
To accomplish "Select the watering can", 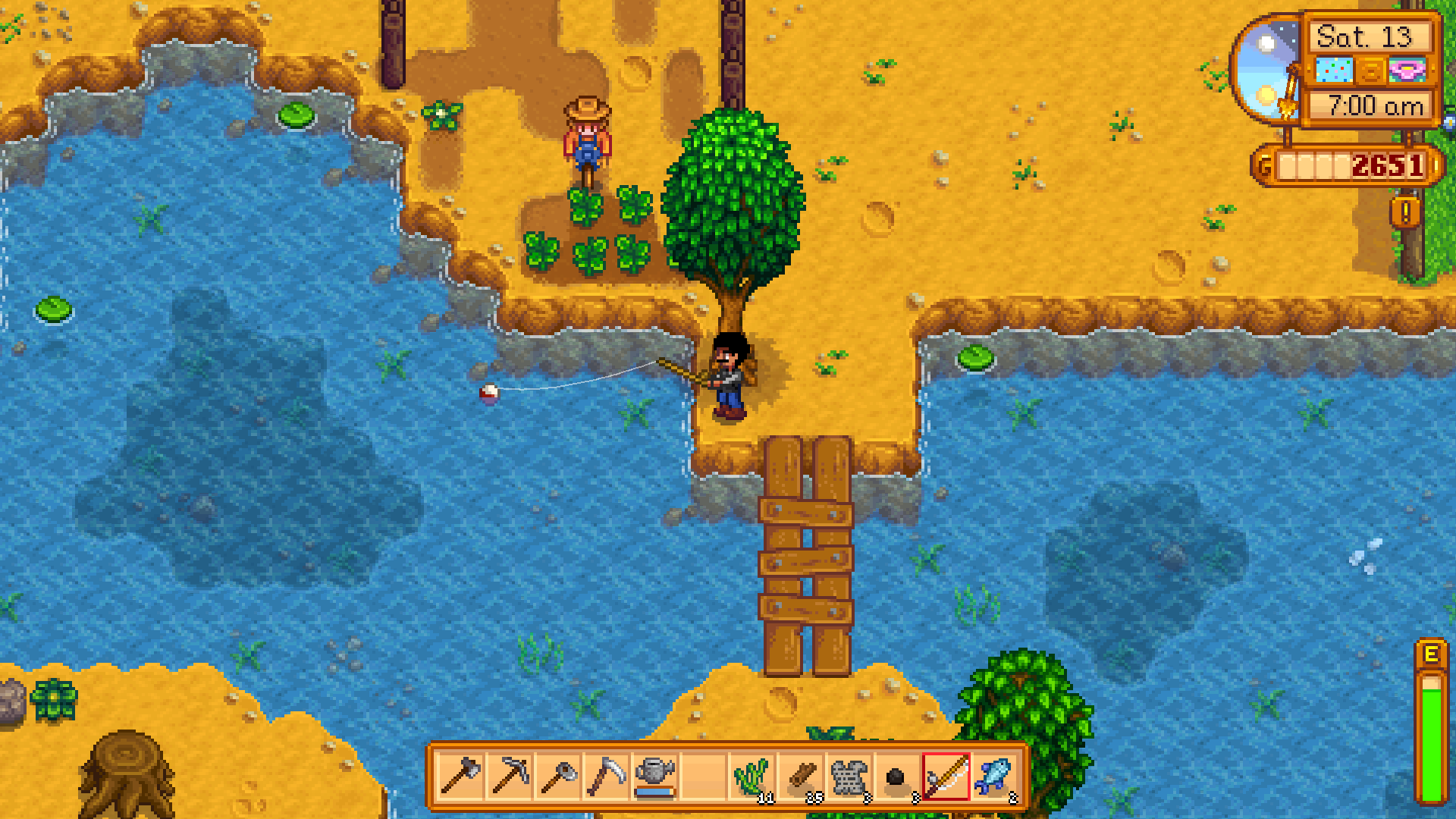I will (x=654, y=777).
